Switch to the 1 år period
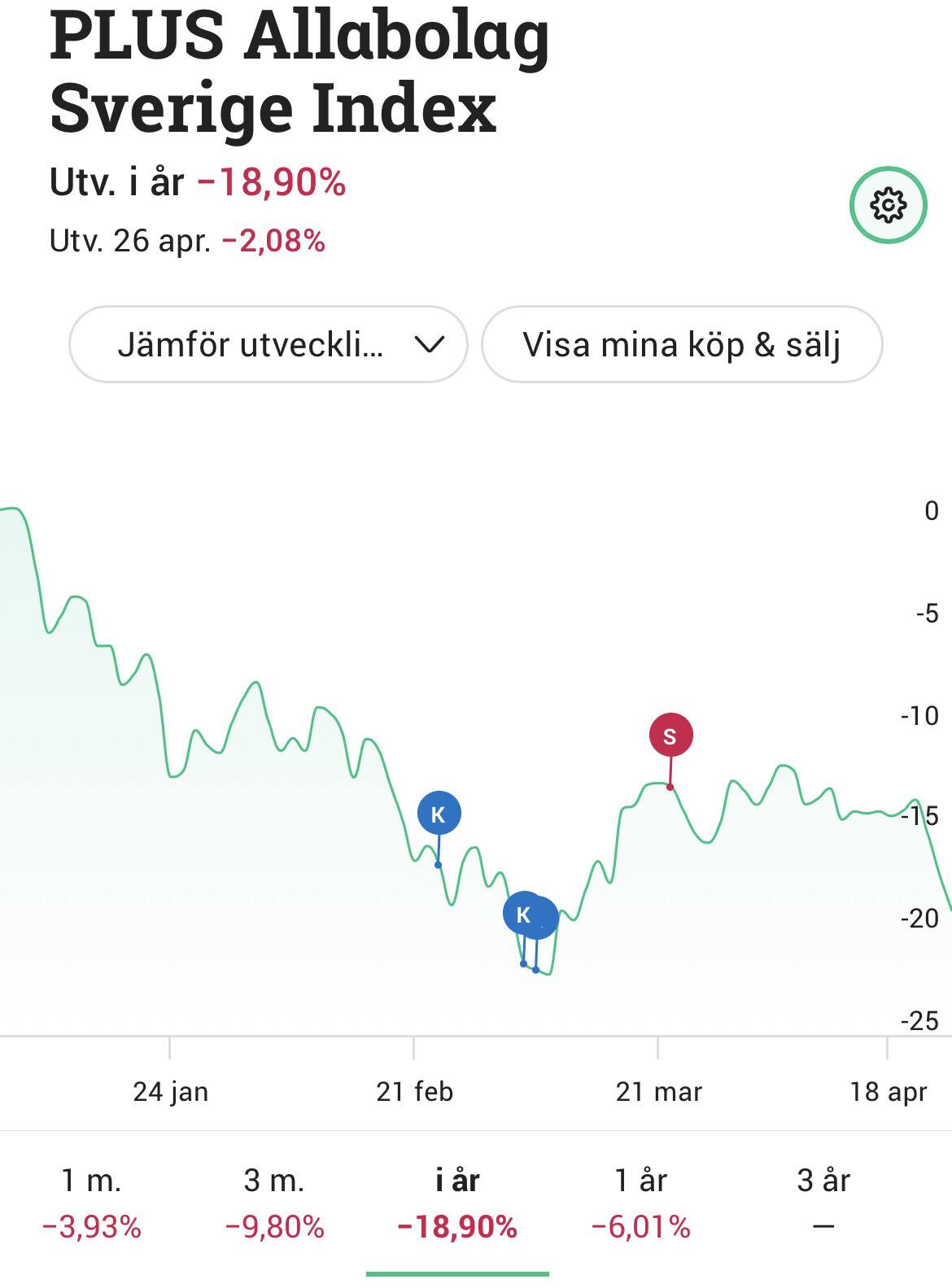952x1288 pixels. pos(640,1203)
